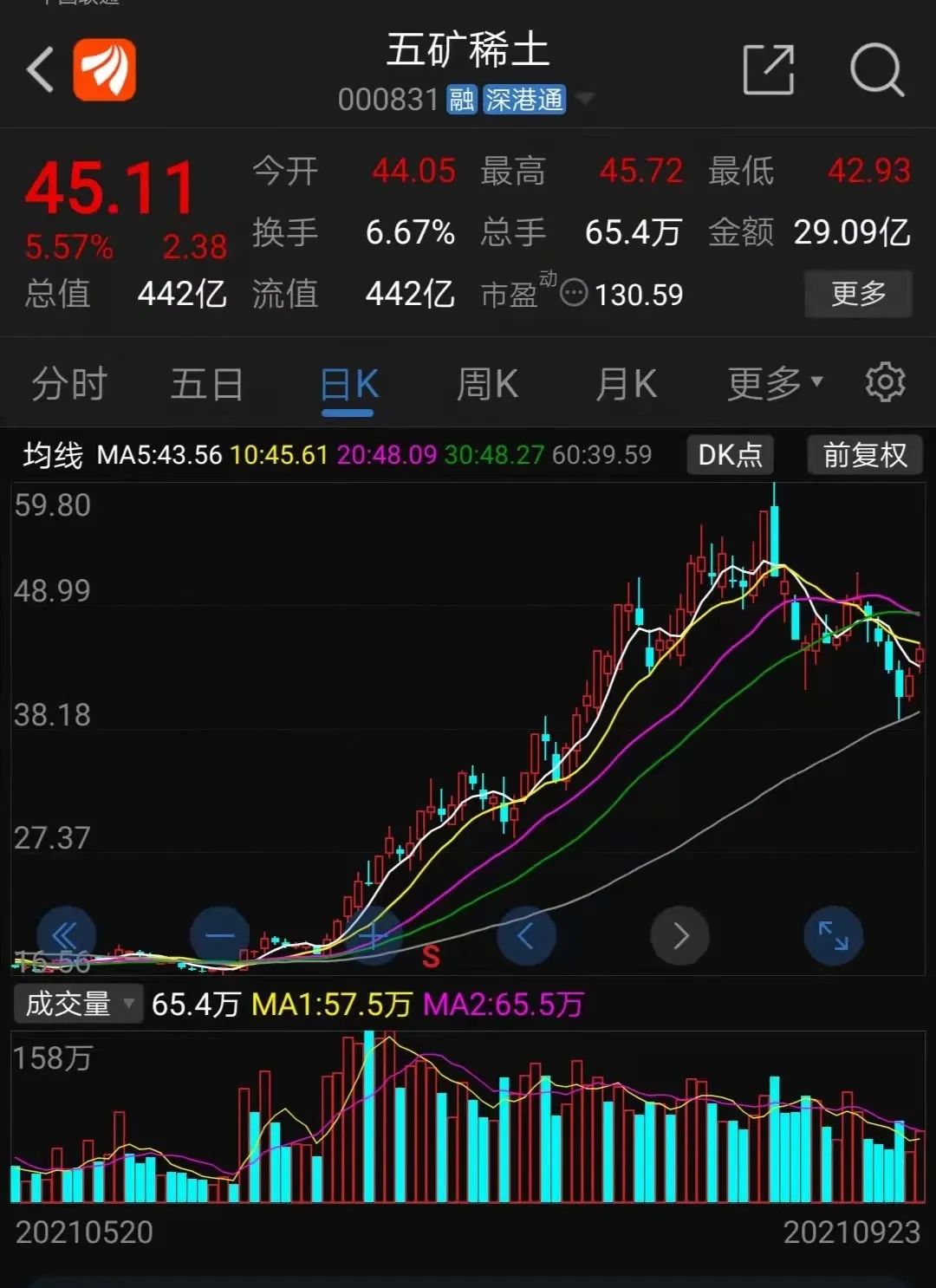Switch to the 月K tab

(626, 384)
